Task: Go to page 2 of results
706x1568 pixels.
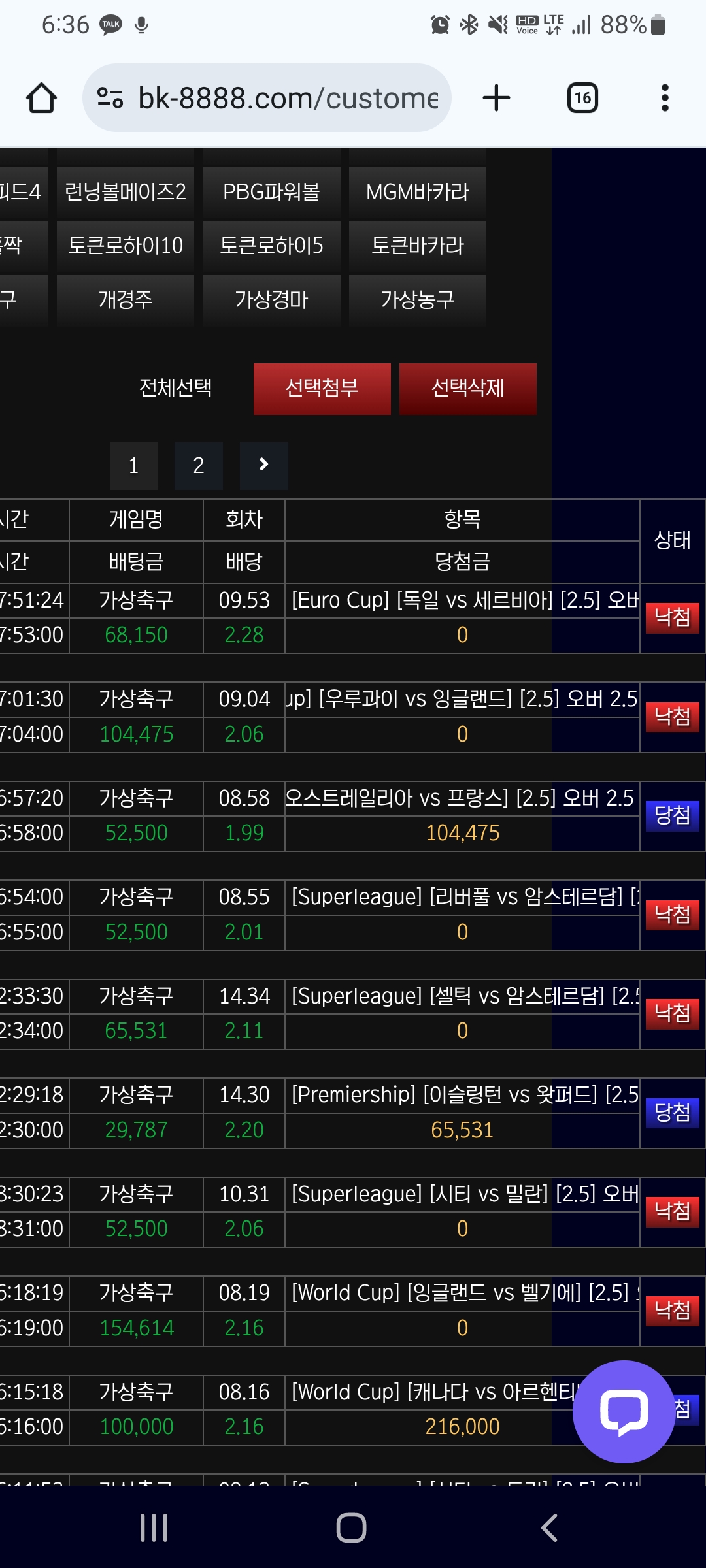Action: pyautogui.click(x=199, y=466)
